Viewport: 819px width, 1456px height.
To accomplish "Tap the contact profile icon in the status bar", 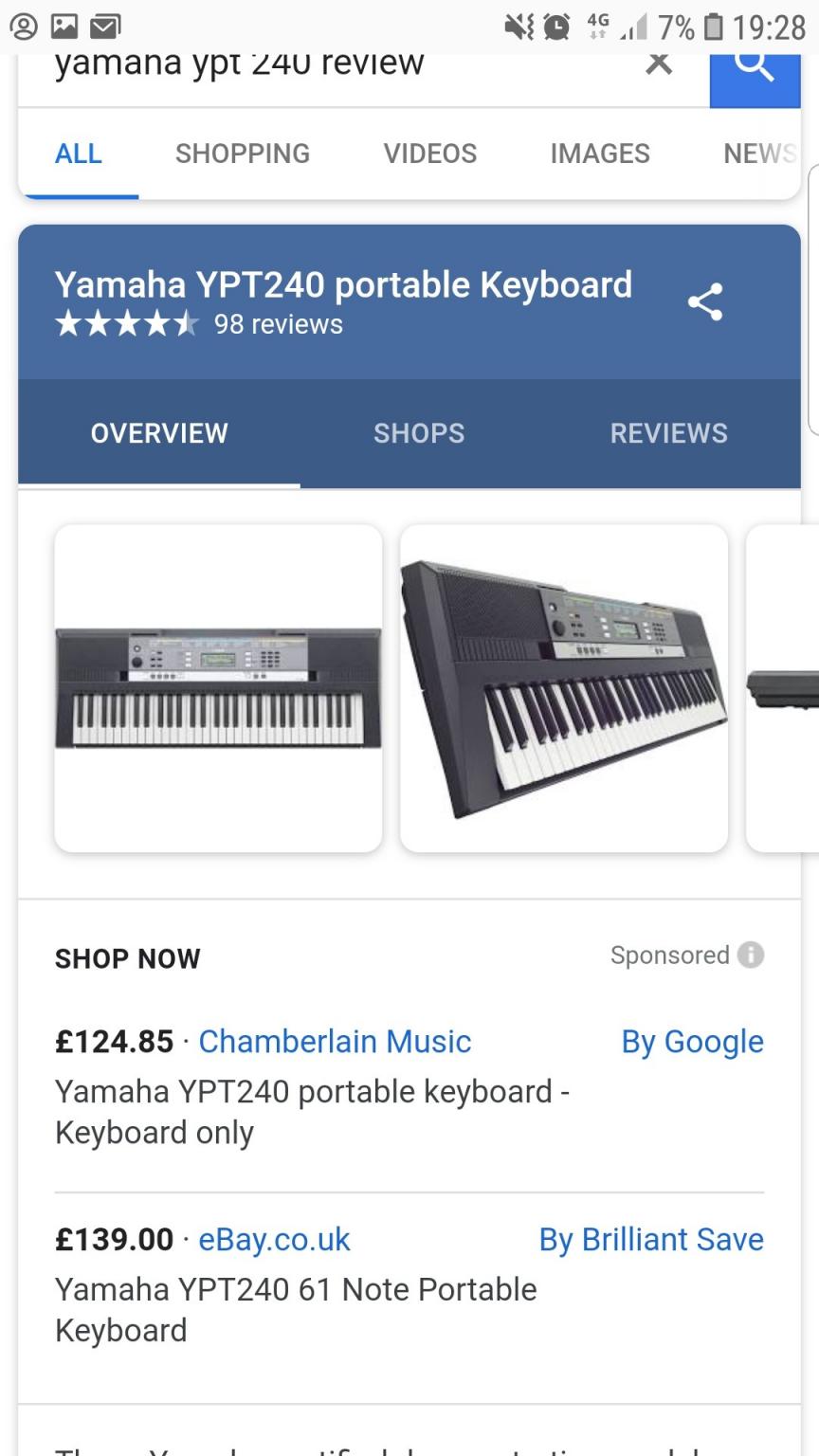I will pyautogui.click(x=23, y=25).
